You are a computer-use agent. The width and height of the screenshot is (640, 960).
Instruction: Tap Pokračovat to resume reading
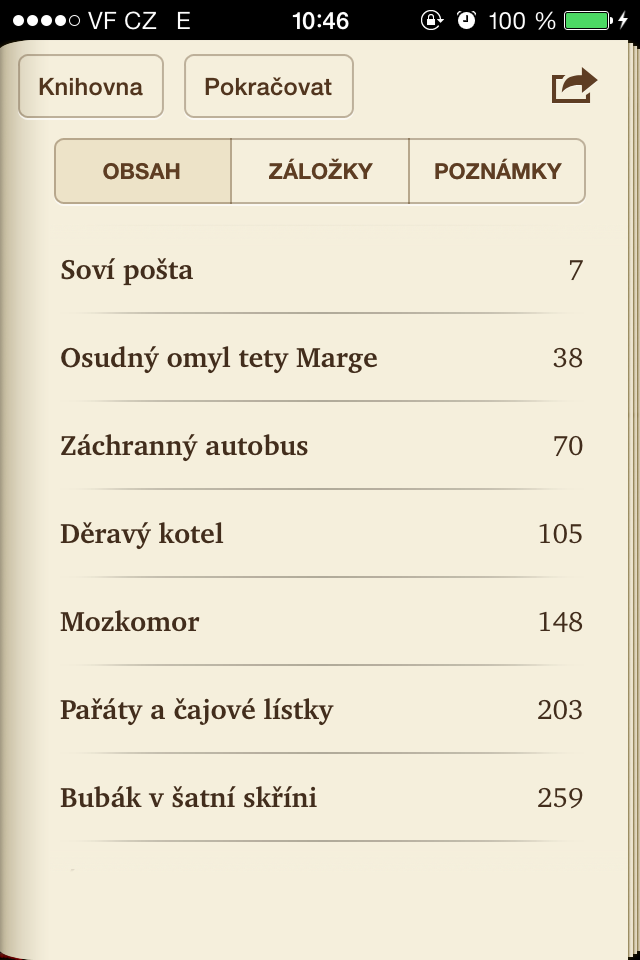pyautogui.click(x=268, y=86)
